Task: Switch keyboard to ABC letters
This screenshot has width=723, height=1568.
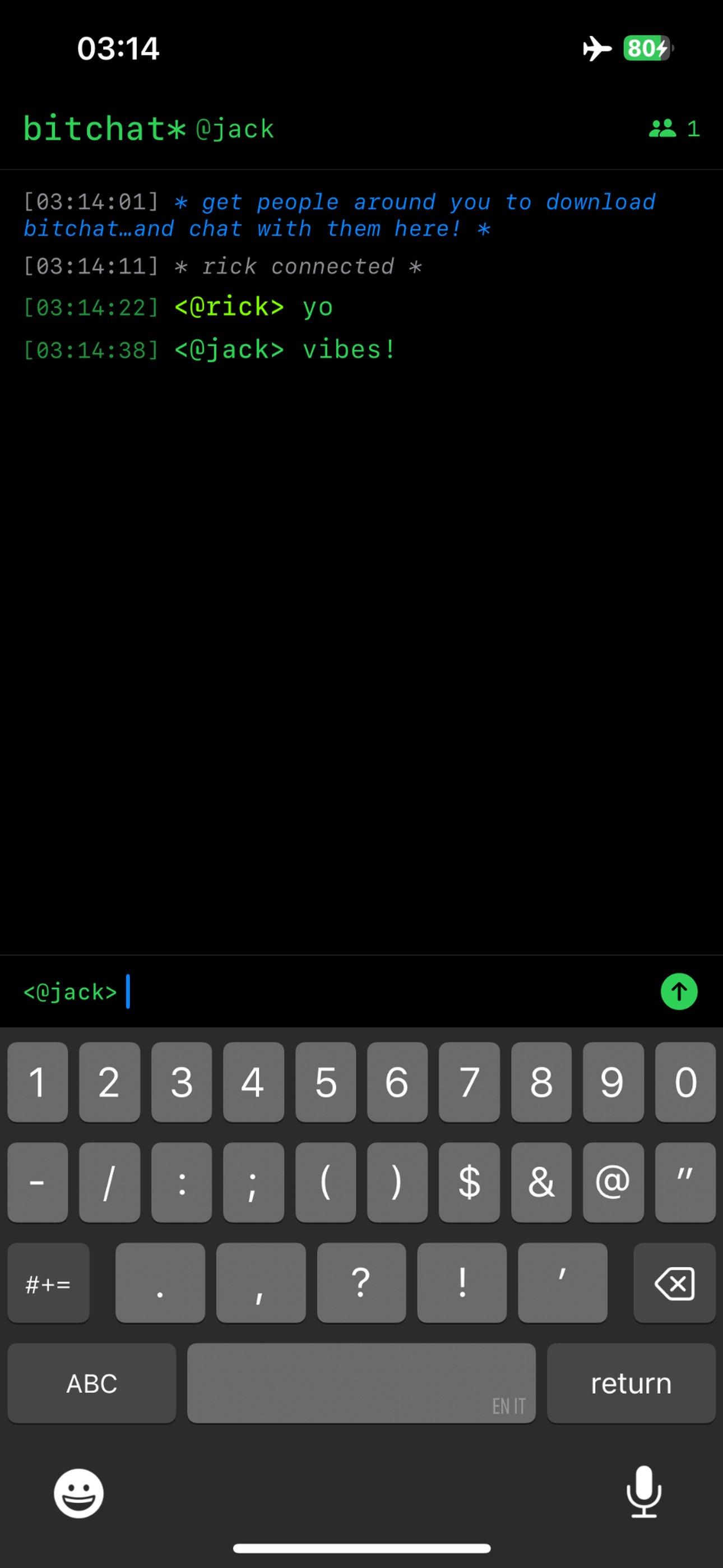Action: click(92, 1383)
